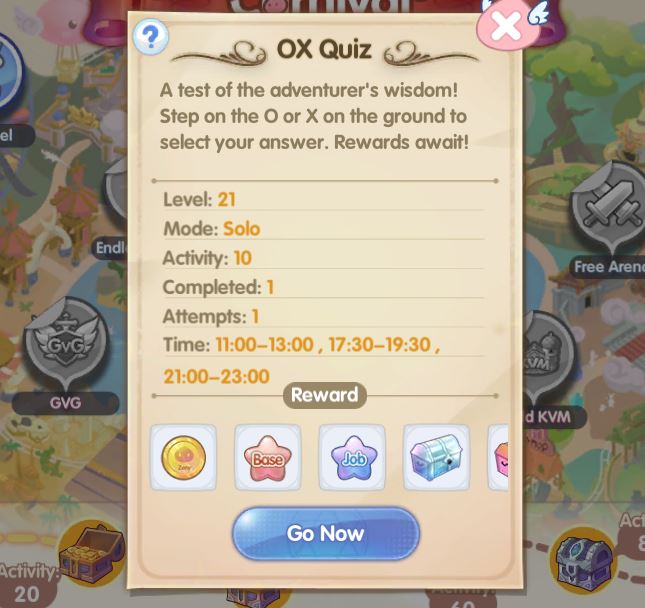The width and height of the screenshot is (645, 608).
Task: Close the OX Quiz dialog
Action: point(506,27)
